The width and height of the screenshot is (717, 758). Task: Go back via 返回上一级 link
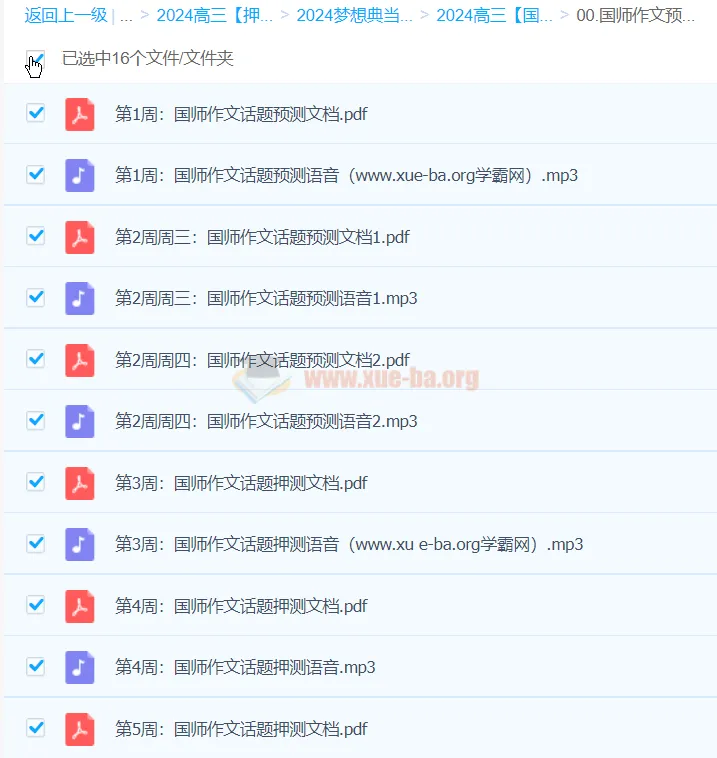pos(65,16)
